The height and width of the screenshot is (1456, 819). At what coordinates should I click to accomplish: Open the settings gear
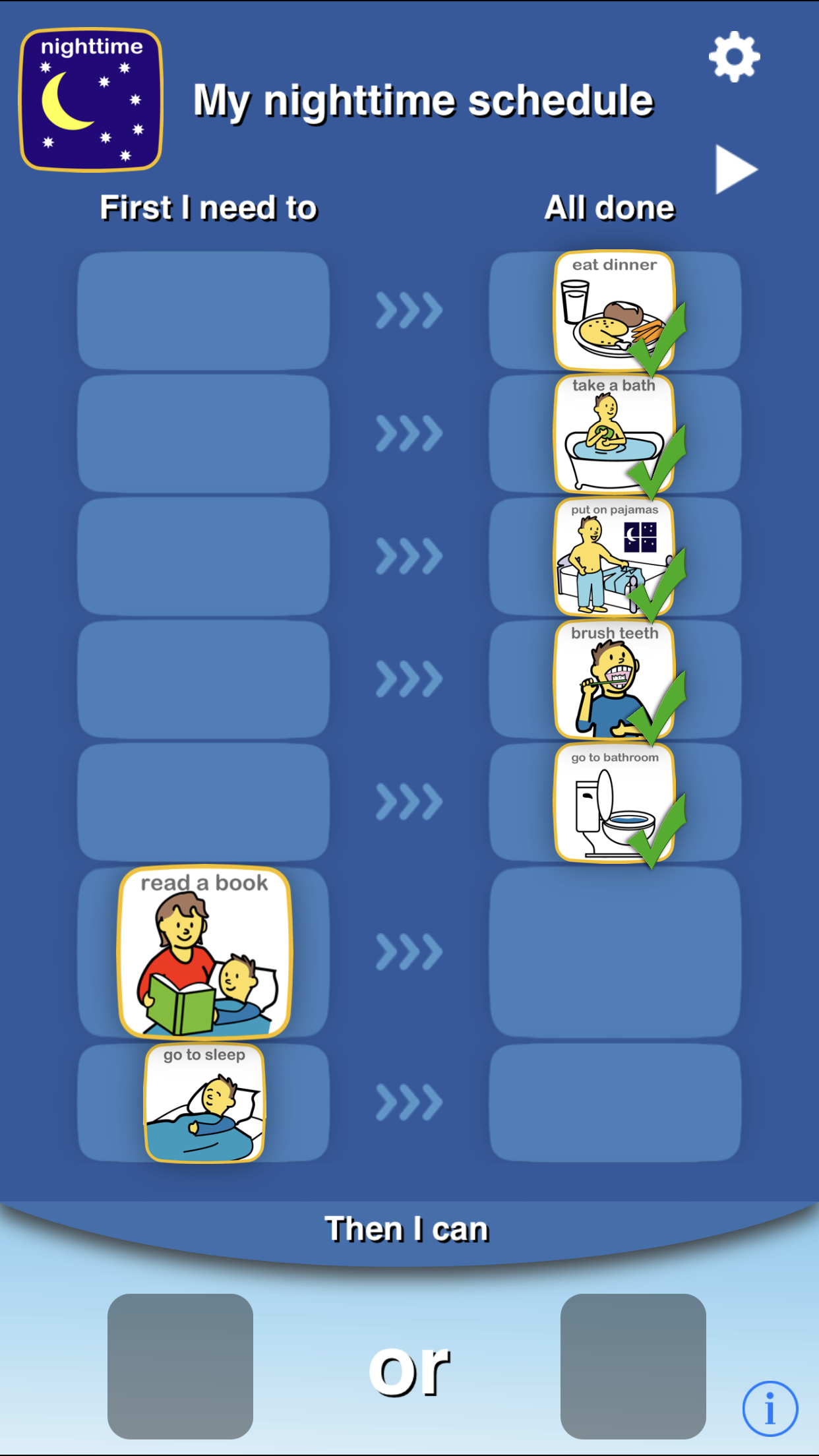734,57
